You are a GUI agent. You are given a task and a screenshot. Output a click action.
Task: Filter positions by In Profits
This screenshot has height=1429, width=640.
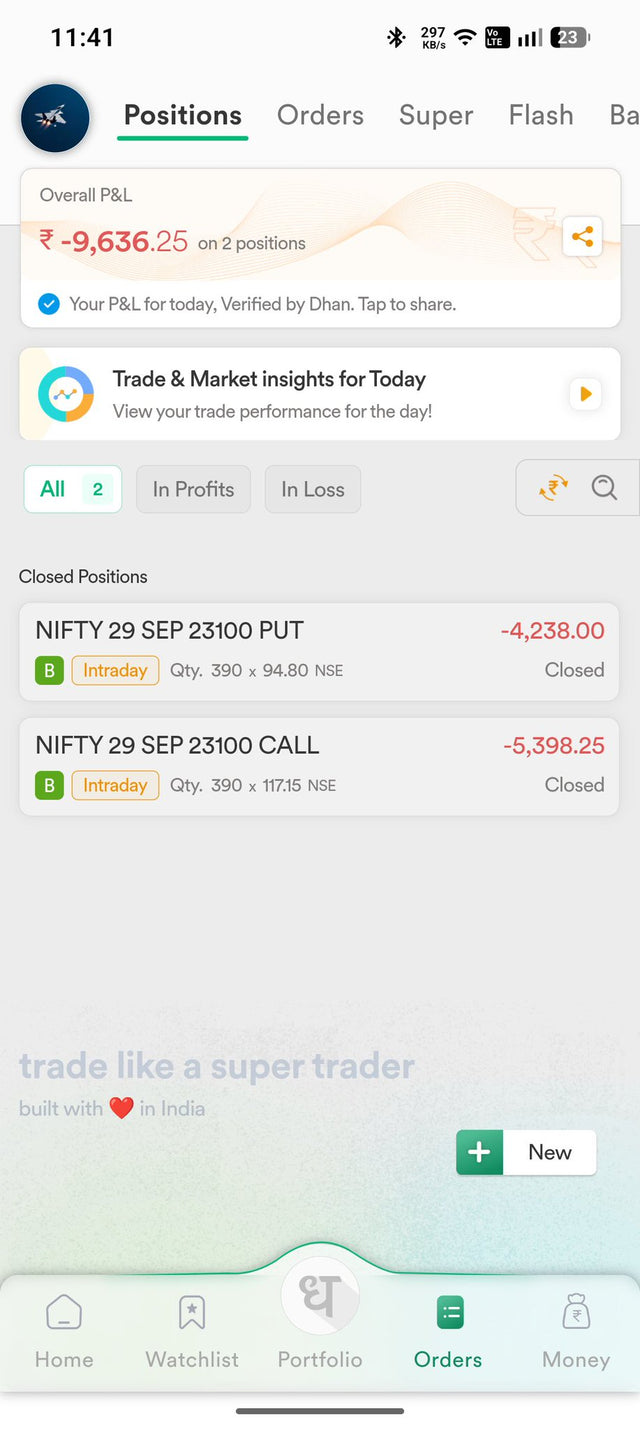[x=193, y=489]
